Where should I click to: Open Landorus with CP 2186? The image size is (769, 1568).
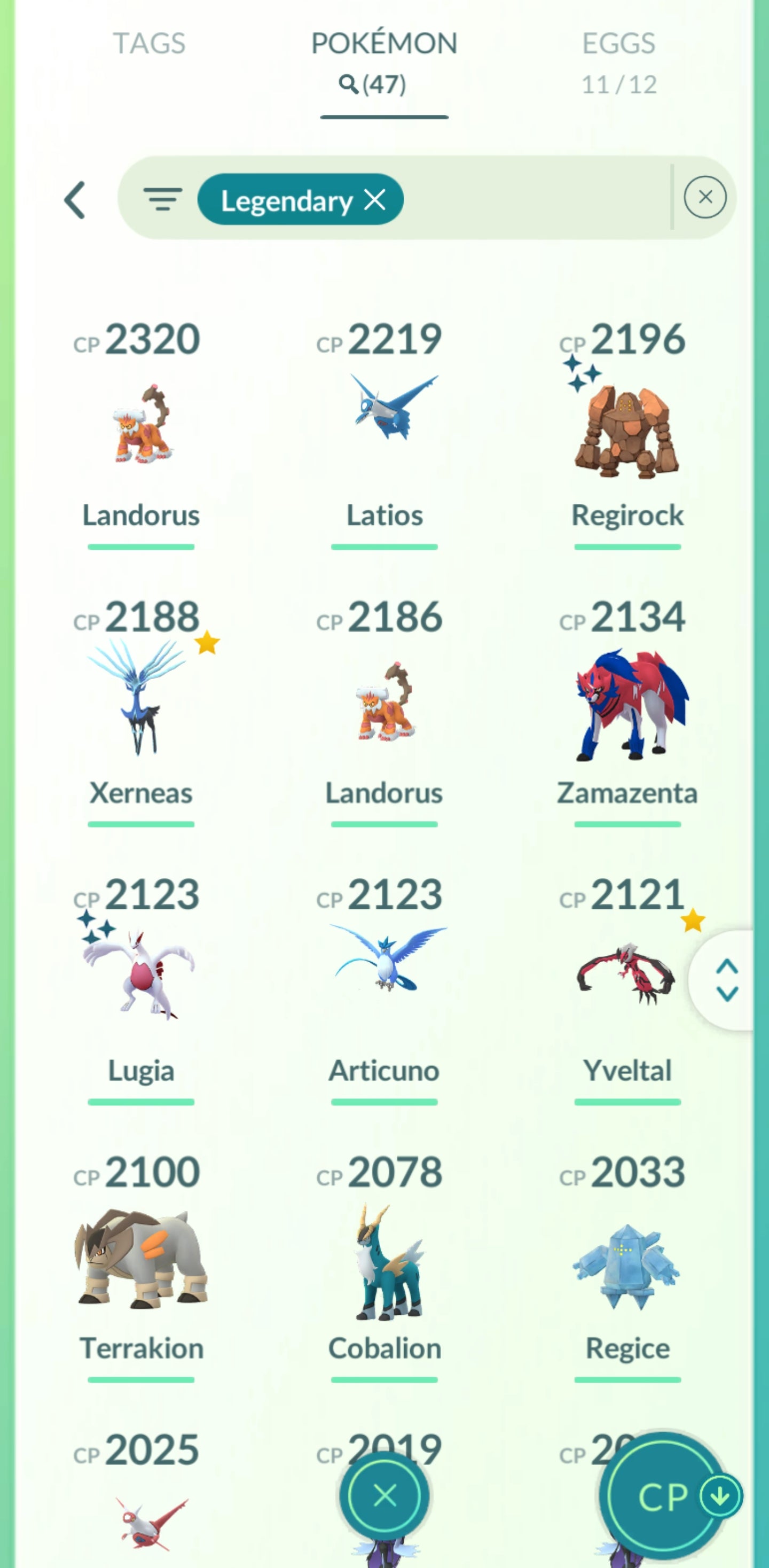tap(384, 703)
